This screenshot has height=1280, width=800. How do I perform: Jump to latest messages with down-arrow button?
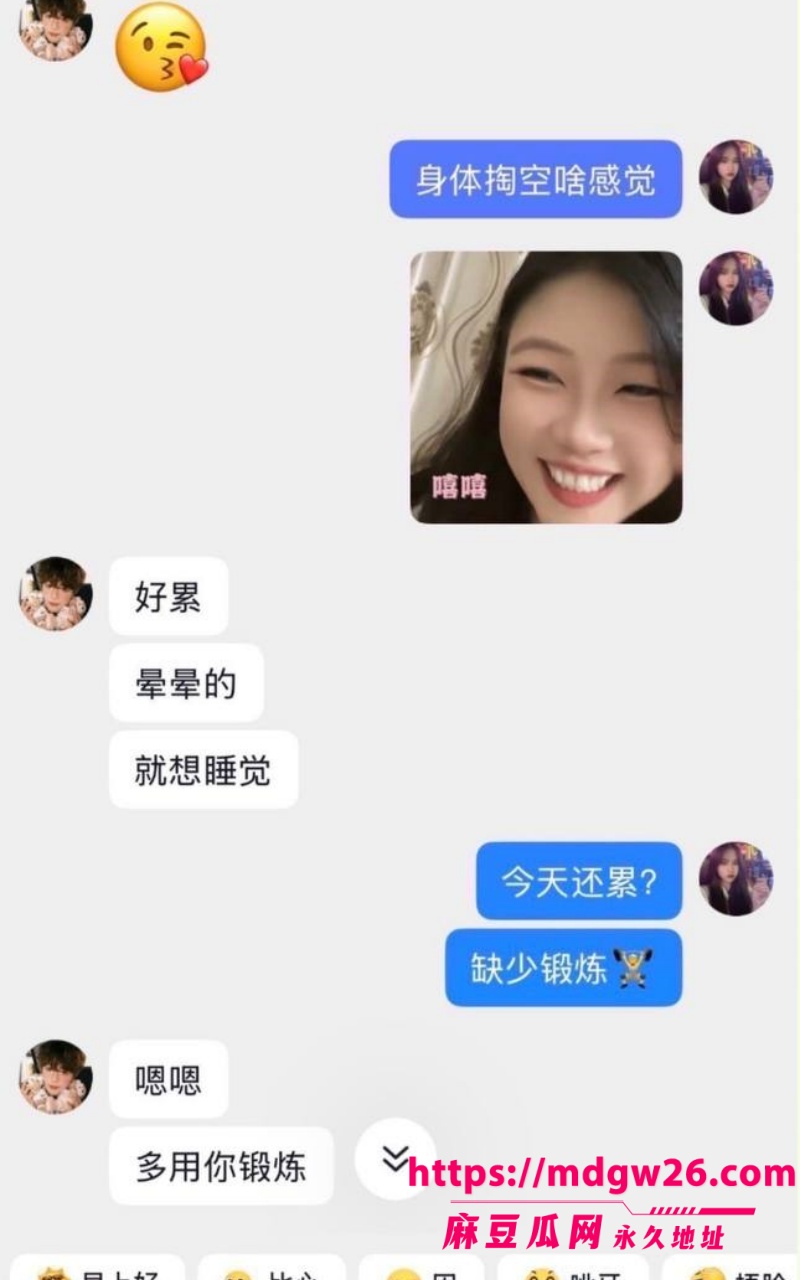(x=396, y=1159)
